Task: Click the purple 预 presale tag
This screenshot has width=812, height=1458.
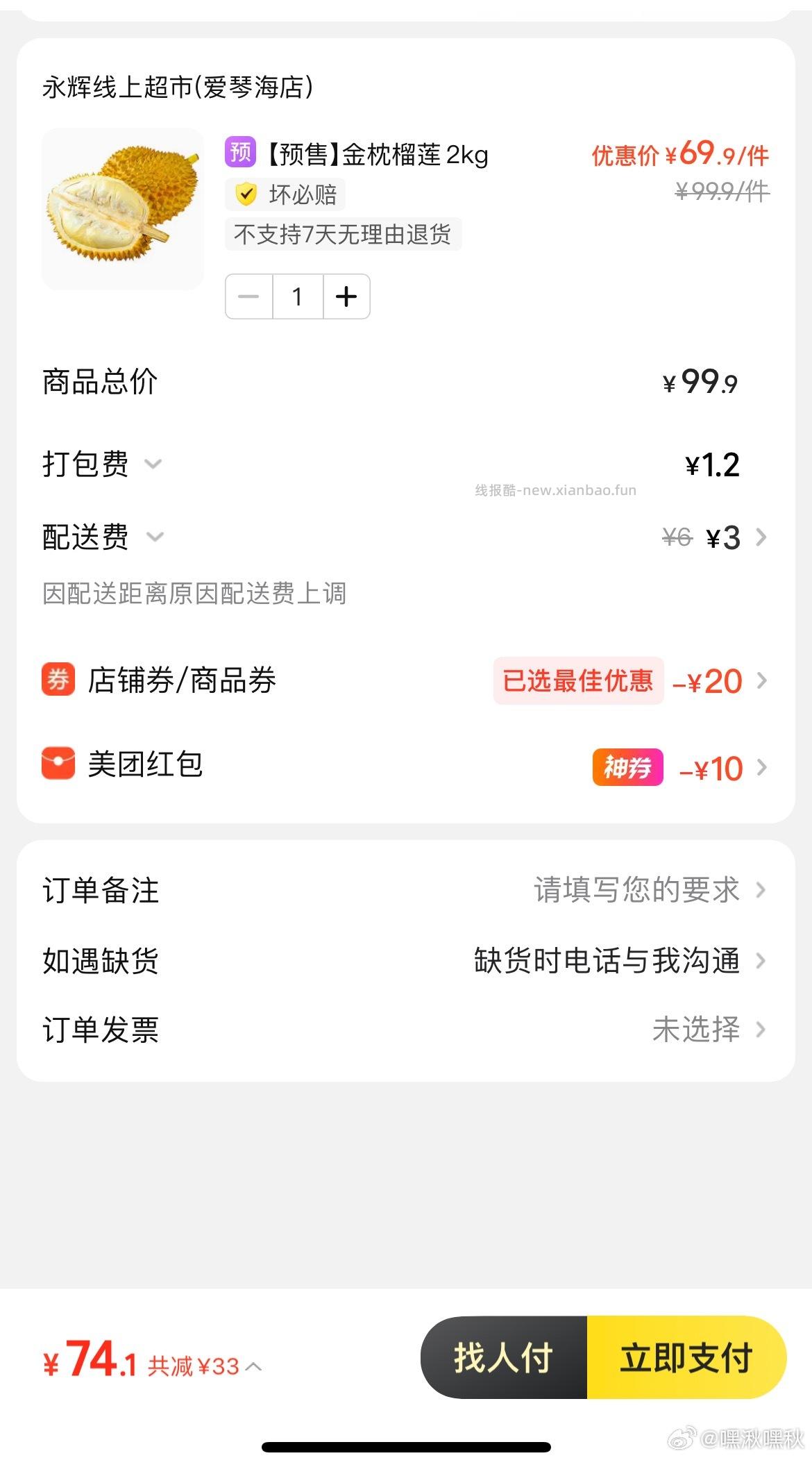Action: click(x=239, y=152)
